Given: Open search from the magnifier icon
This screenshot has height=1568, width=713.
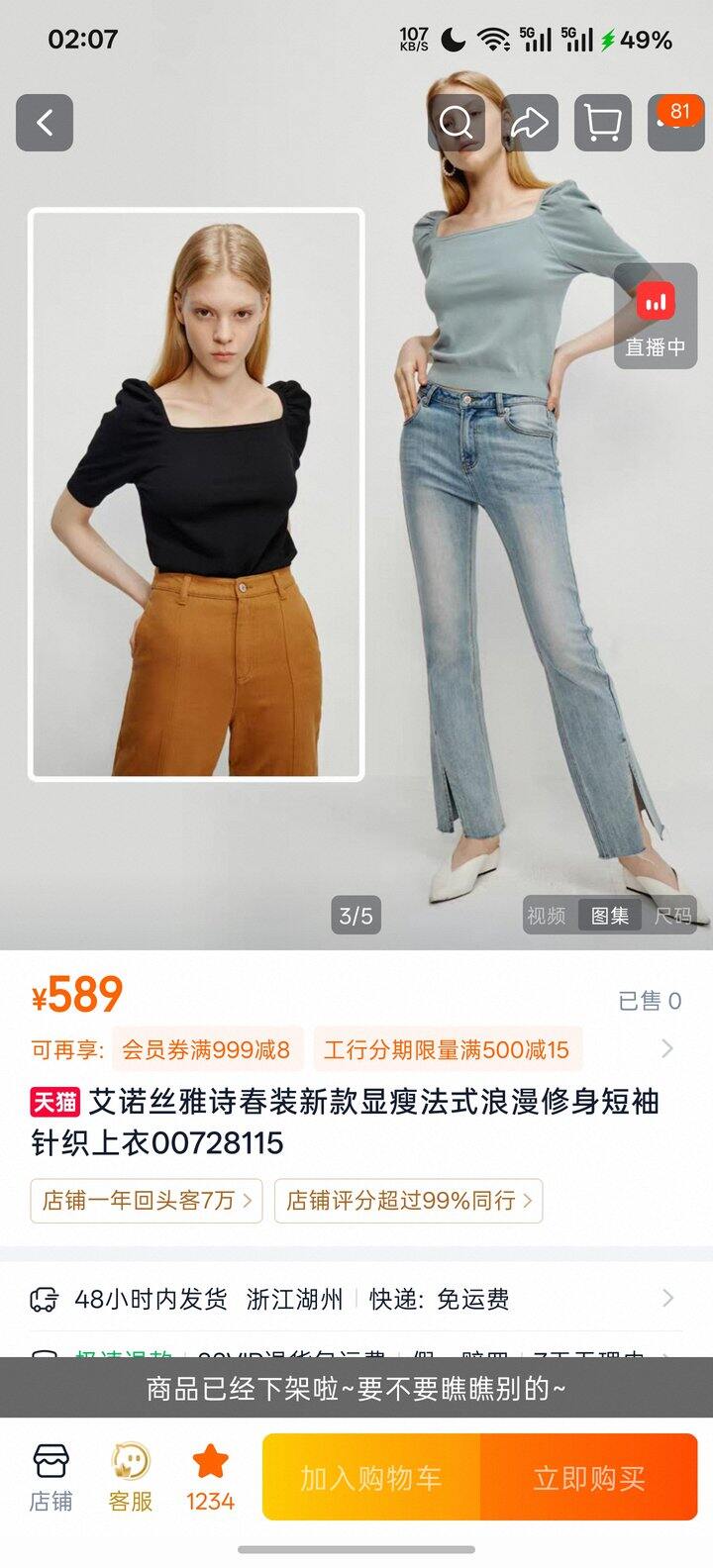Looking at the screenshot, I should click(457, 123).
